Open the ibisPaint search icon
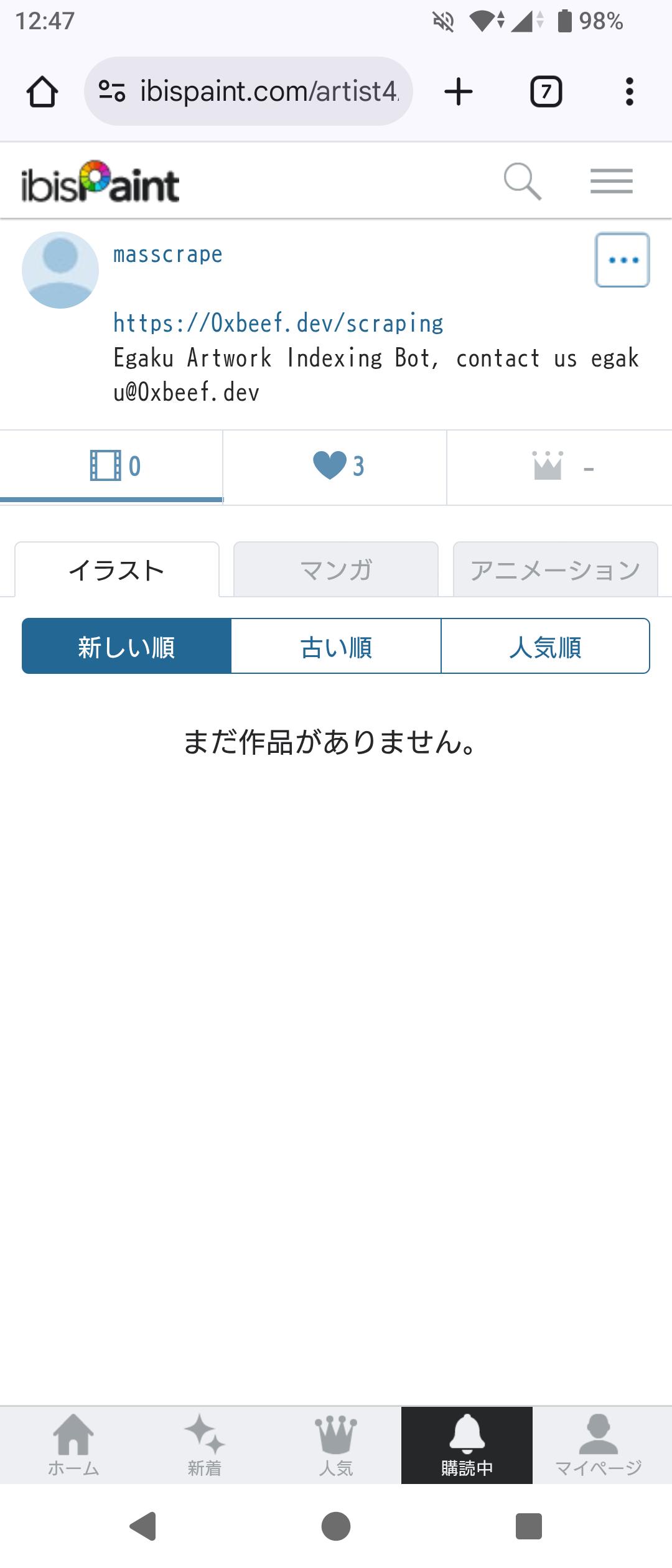 pos(522,181)
